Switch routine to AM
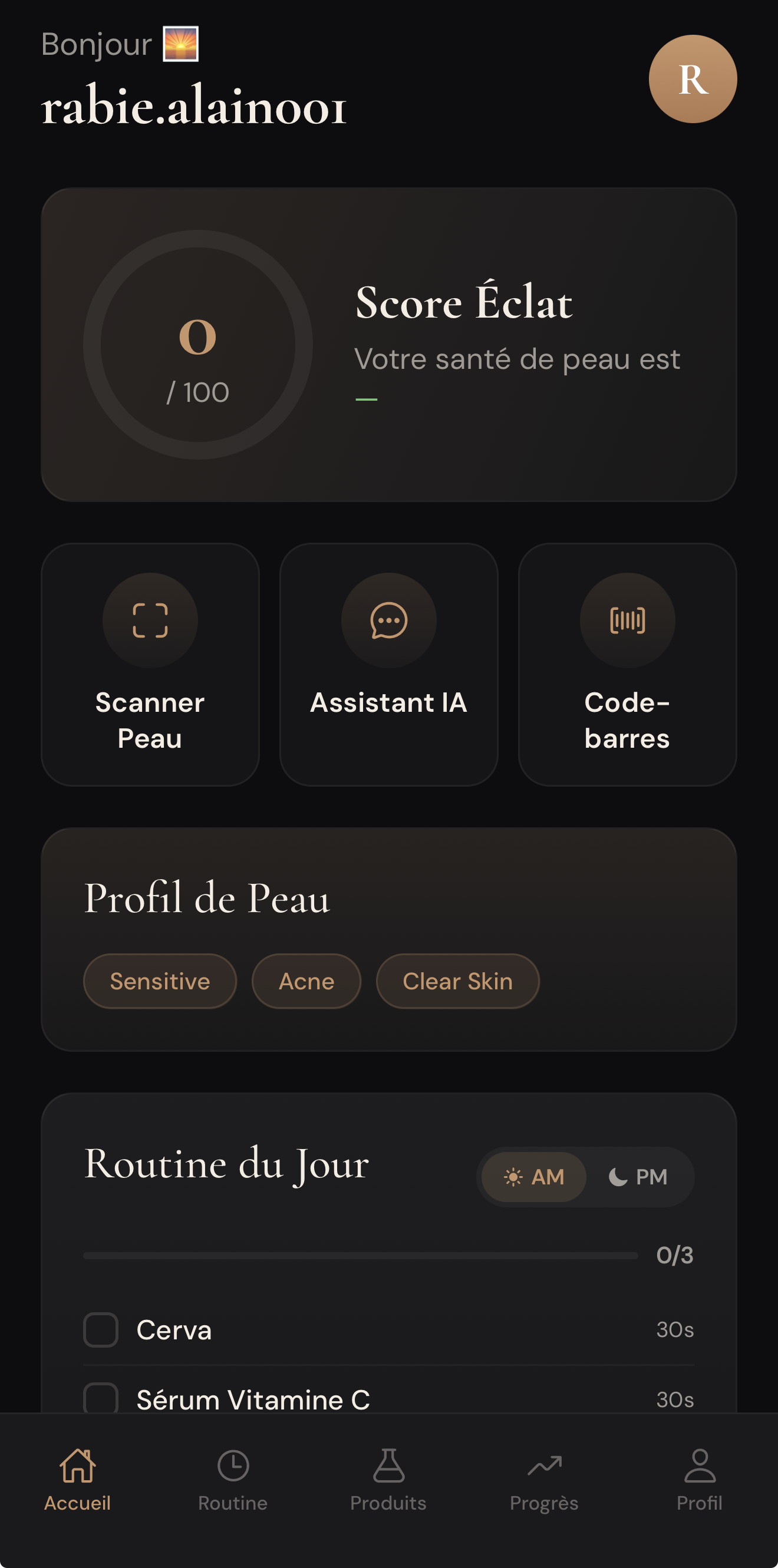The width and height of the screenshot is (778, 1568). [x=534, y=1177]
